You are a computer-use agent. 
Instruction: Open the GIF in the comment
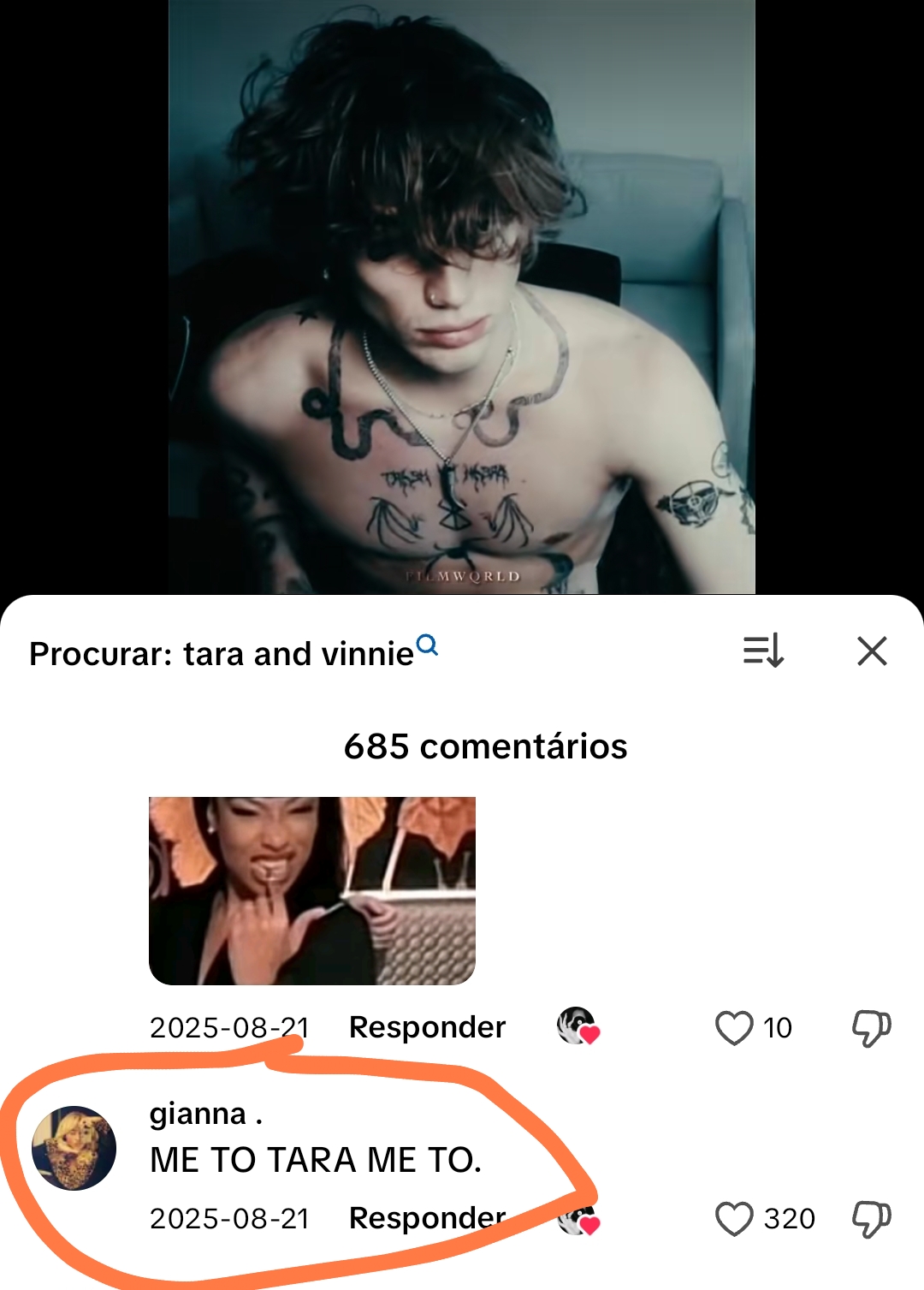coord(311,890)
